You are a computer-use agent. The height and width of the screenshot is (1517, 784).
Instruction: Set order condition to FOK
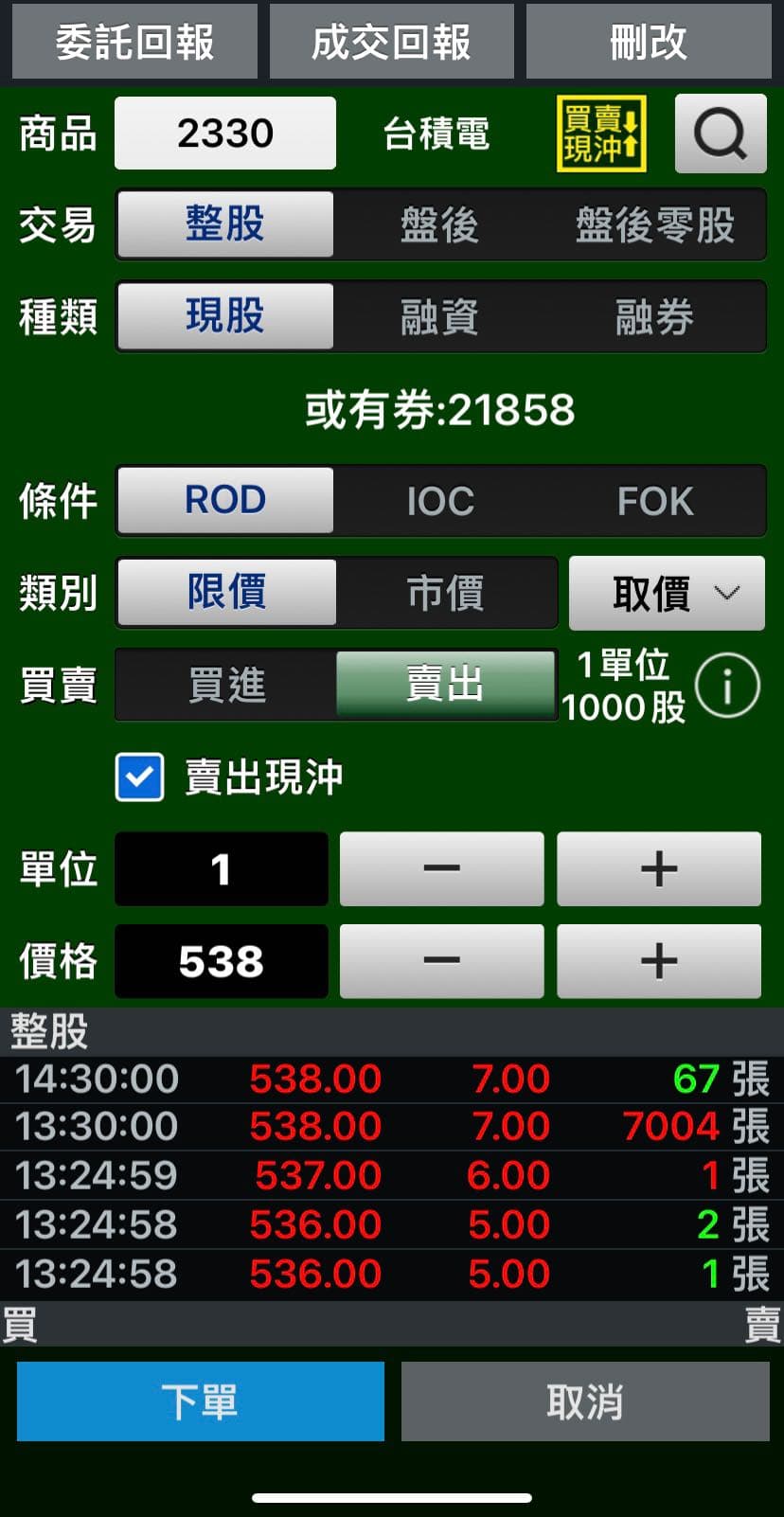[655, 501]
